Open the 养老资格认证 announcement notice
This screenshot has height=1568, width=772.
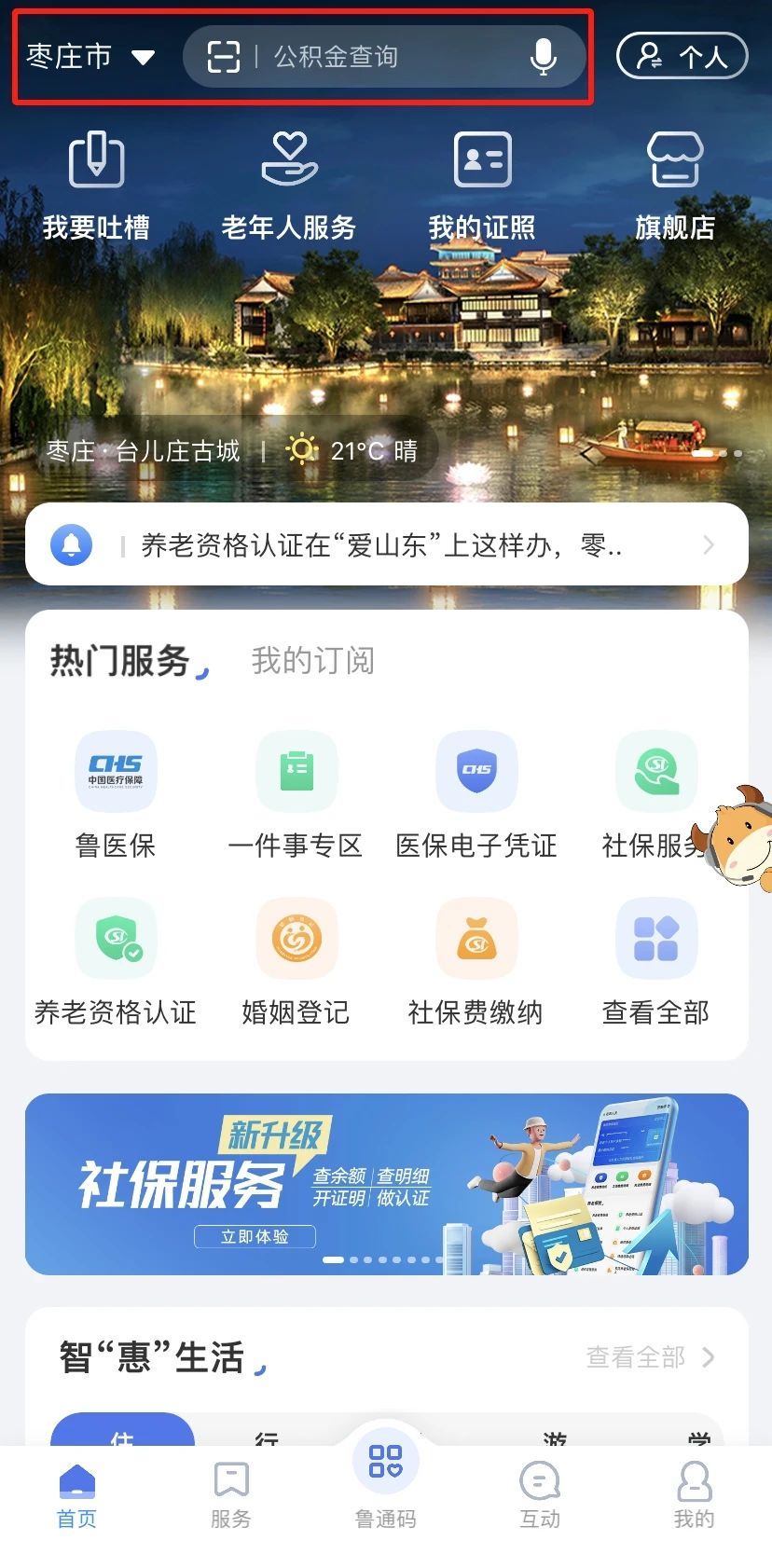[386, 544]
